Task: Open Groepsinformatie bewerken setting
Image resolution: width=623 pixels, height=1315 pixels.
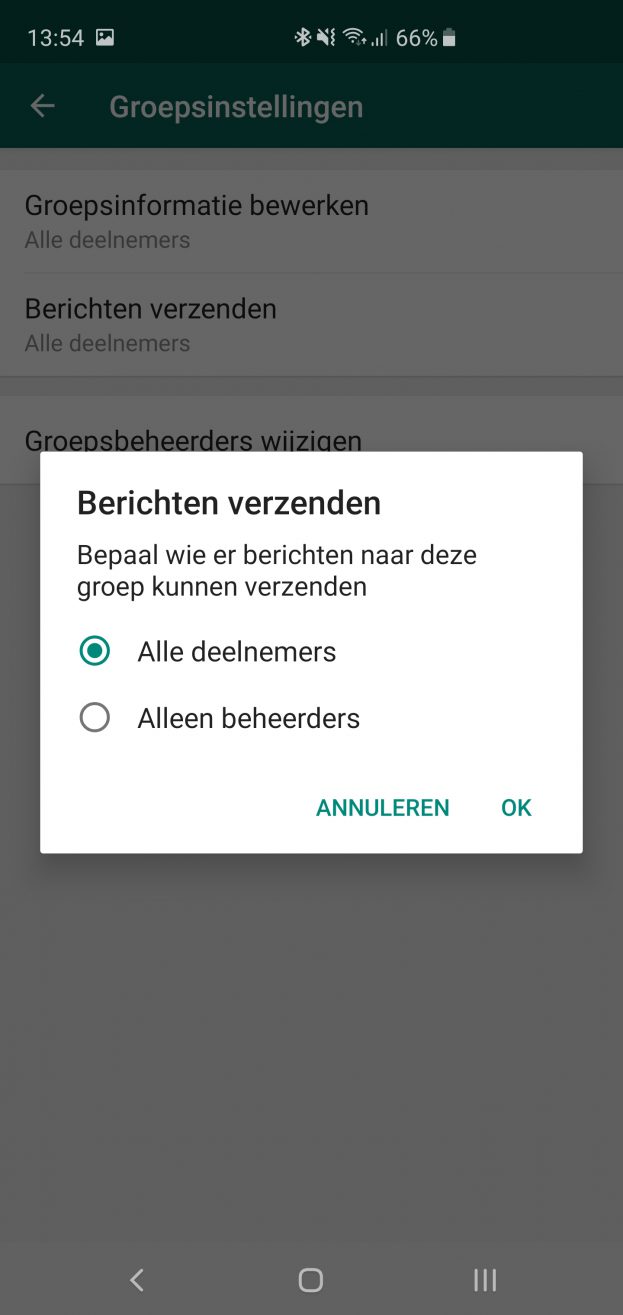Action: (x=196, y=221)
